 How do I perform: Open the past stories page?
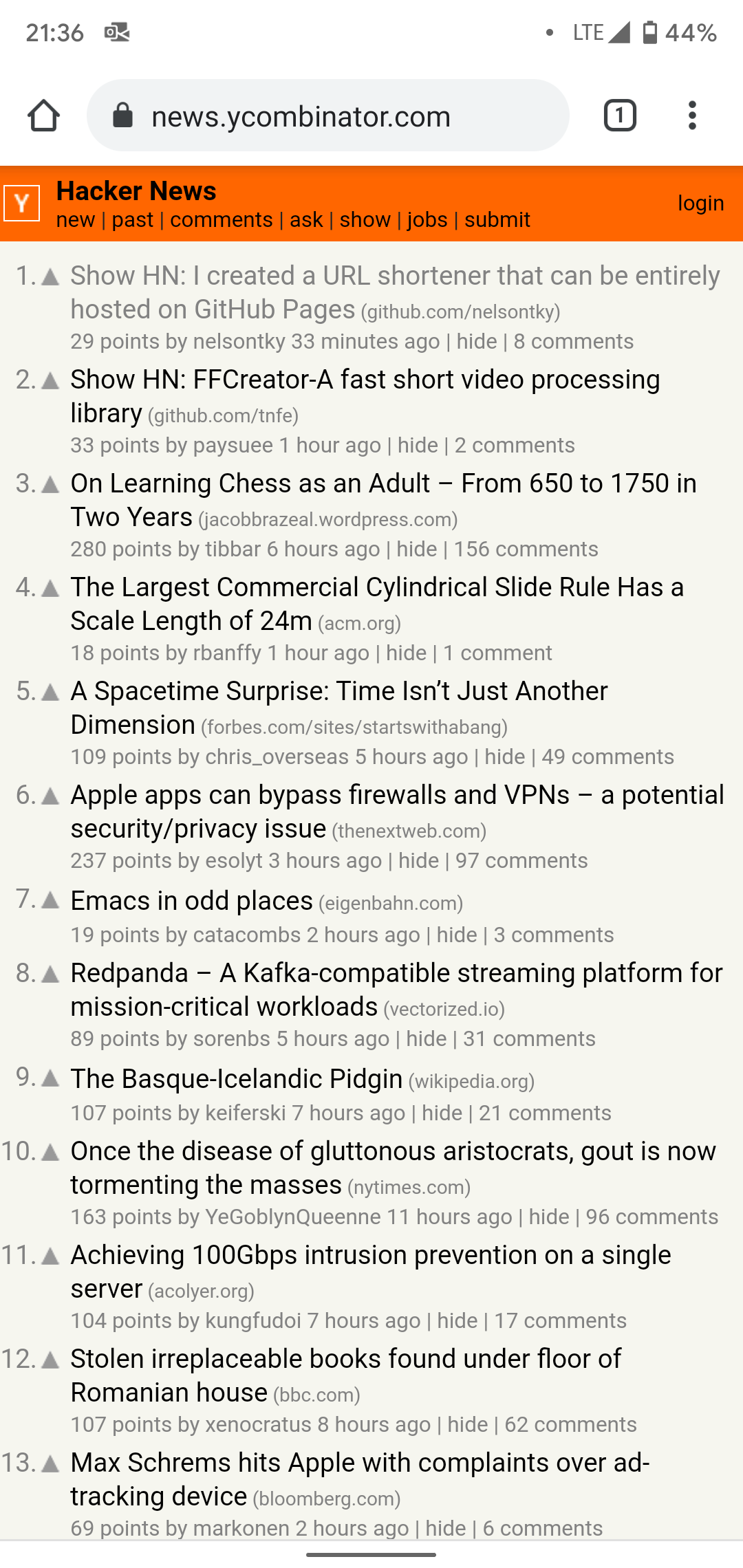pyautogui.click(x=132, y=220)
